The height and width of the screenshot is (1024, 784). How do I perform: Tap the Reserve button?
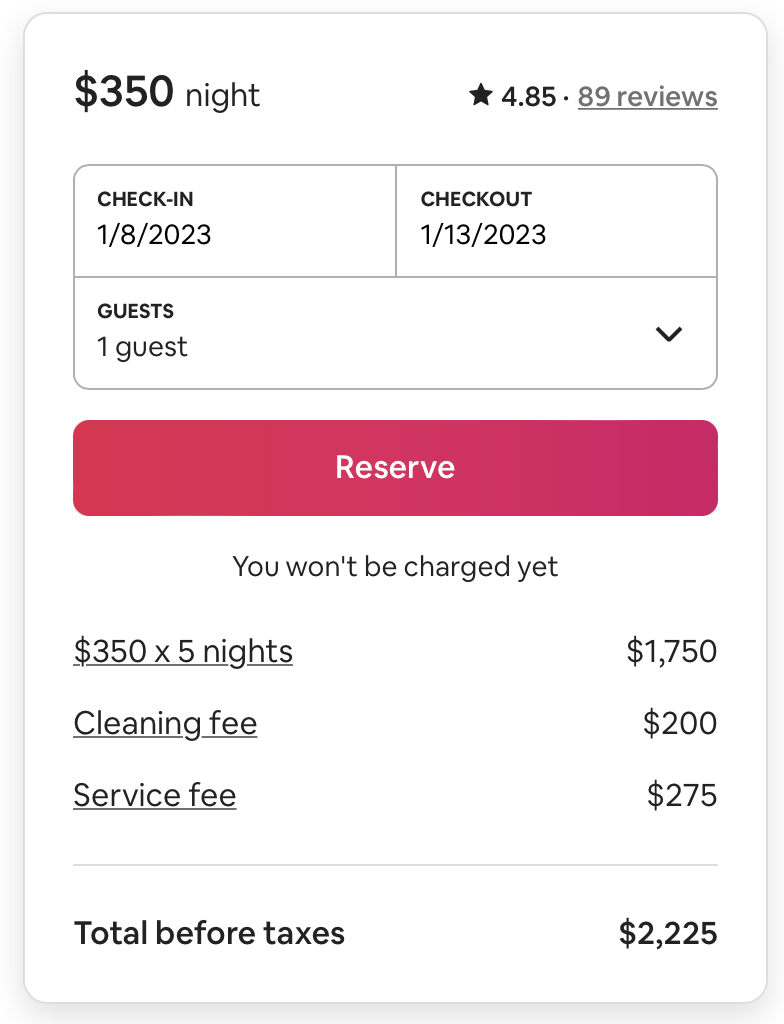[x=395, y=468]
